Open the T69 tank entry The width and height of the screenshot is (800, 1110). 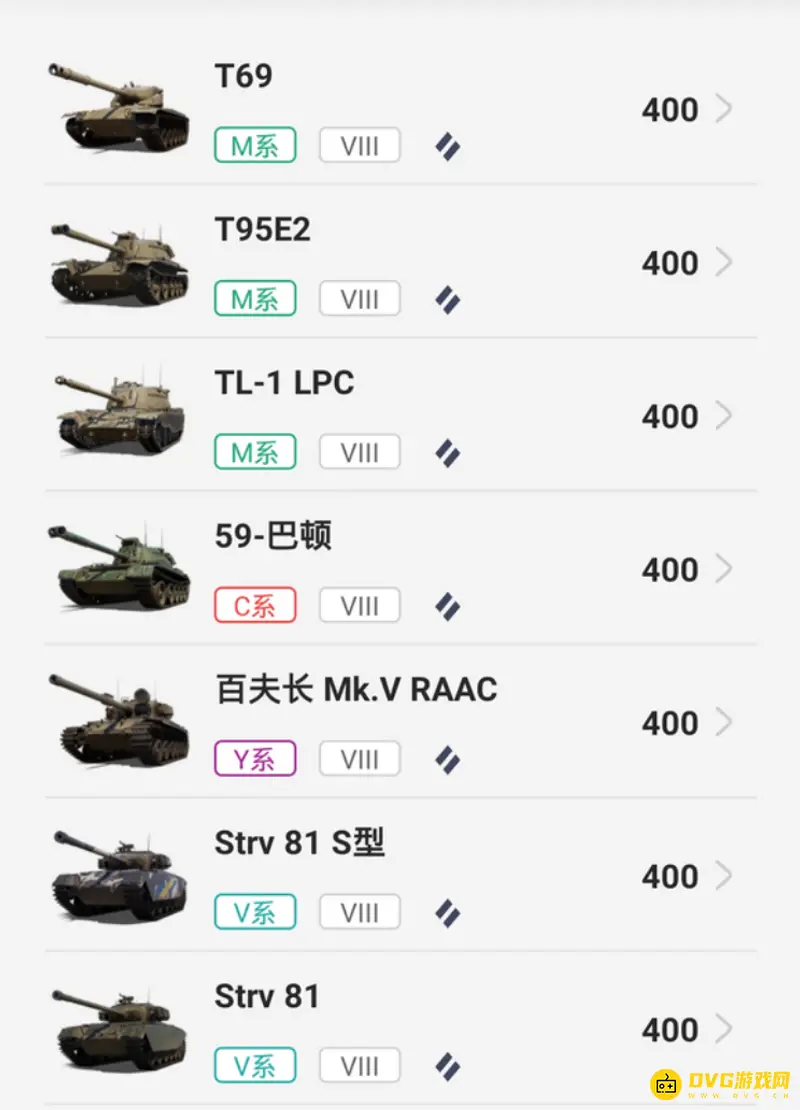[400, 108]
